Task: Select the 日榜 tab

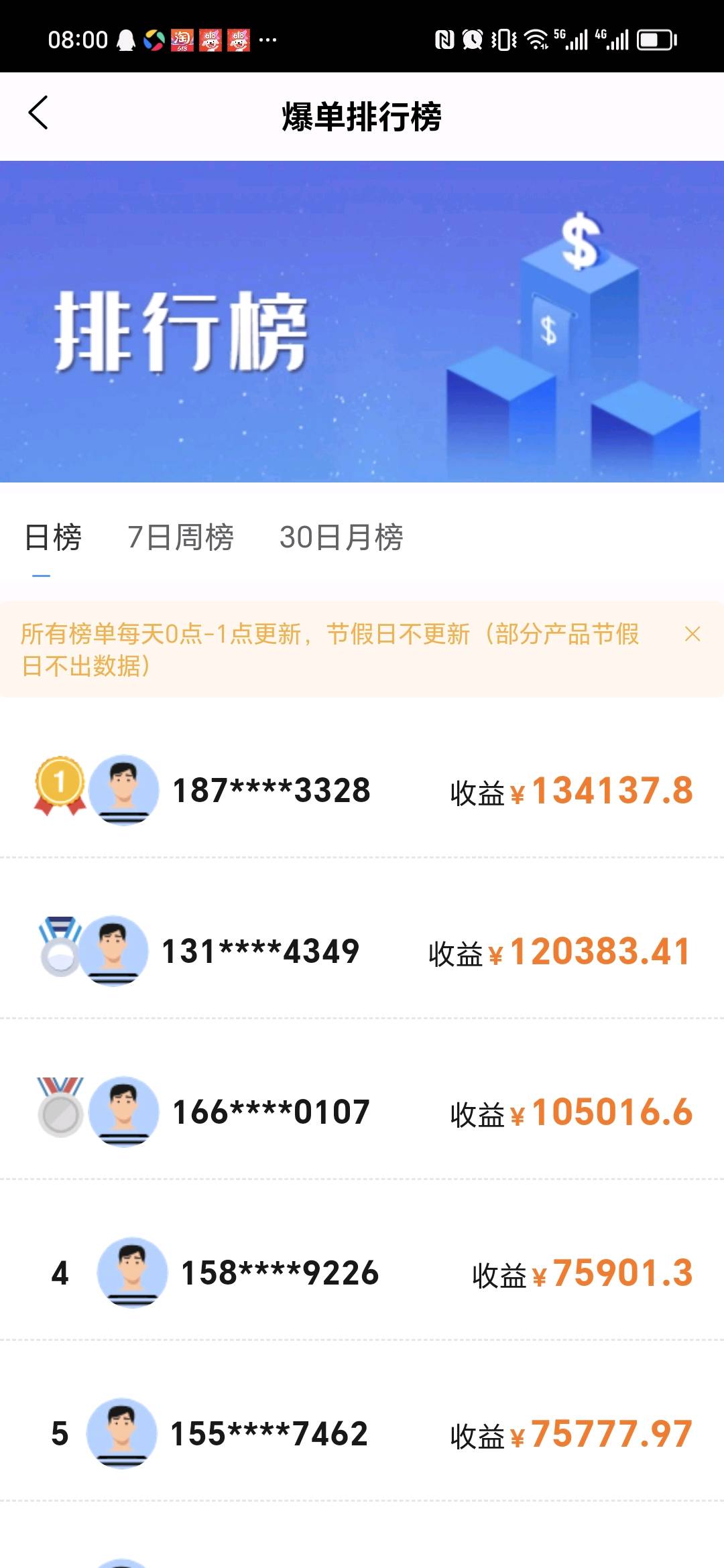Action: pyautogui.click(x=53, y=537)
